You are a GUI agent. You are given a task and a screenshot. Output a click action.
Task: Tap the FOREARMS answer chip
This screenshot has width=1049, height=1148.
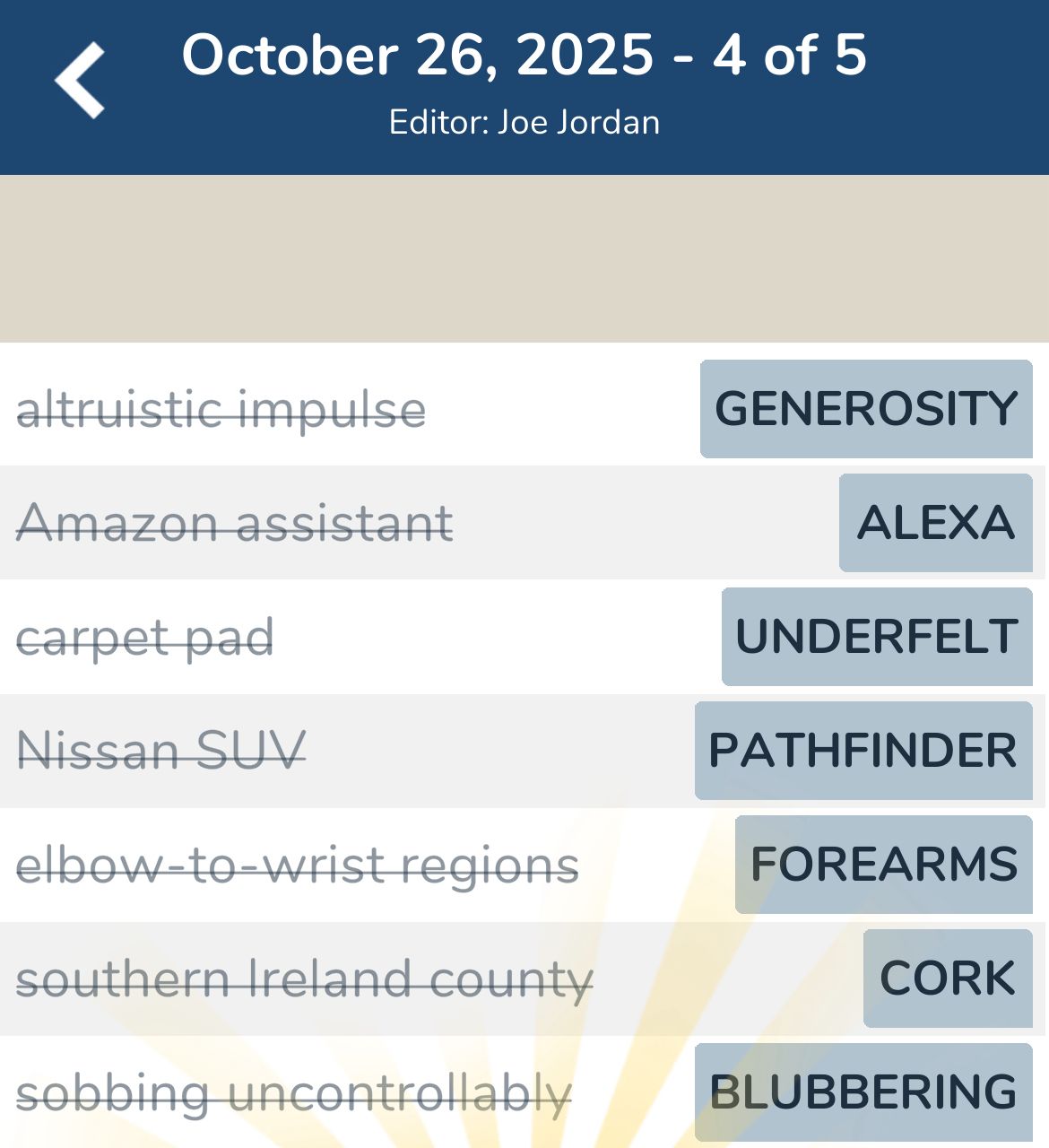coord(883,865)
